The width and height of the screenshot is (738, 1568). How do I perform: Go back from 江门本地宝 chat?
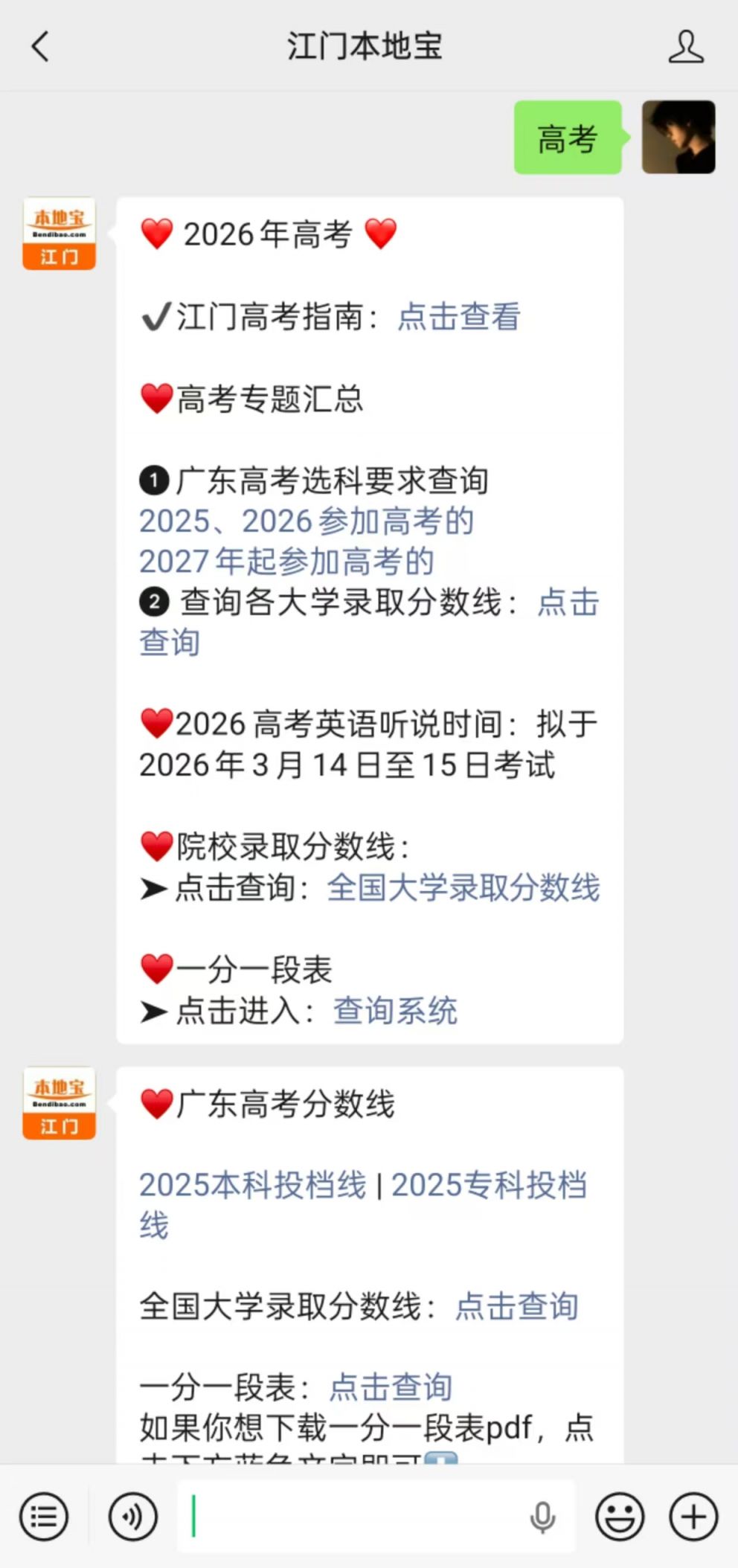pos(40,46)
